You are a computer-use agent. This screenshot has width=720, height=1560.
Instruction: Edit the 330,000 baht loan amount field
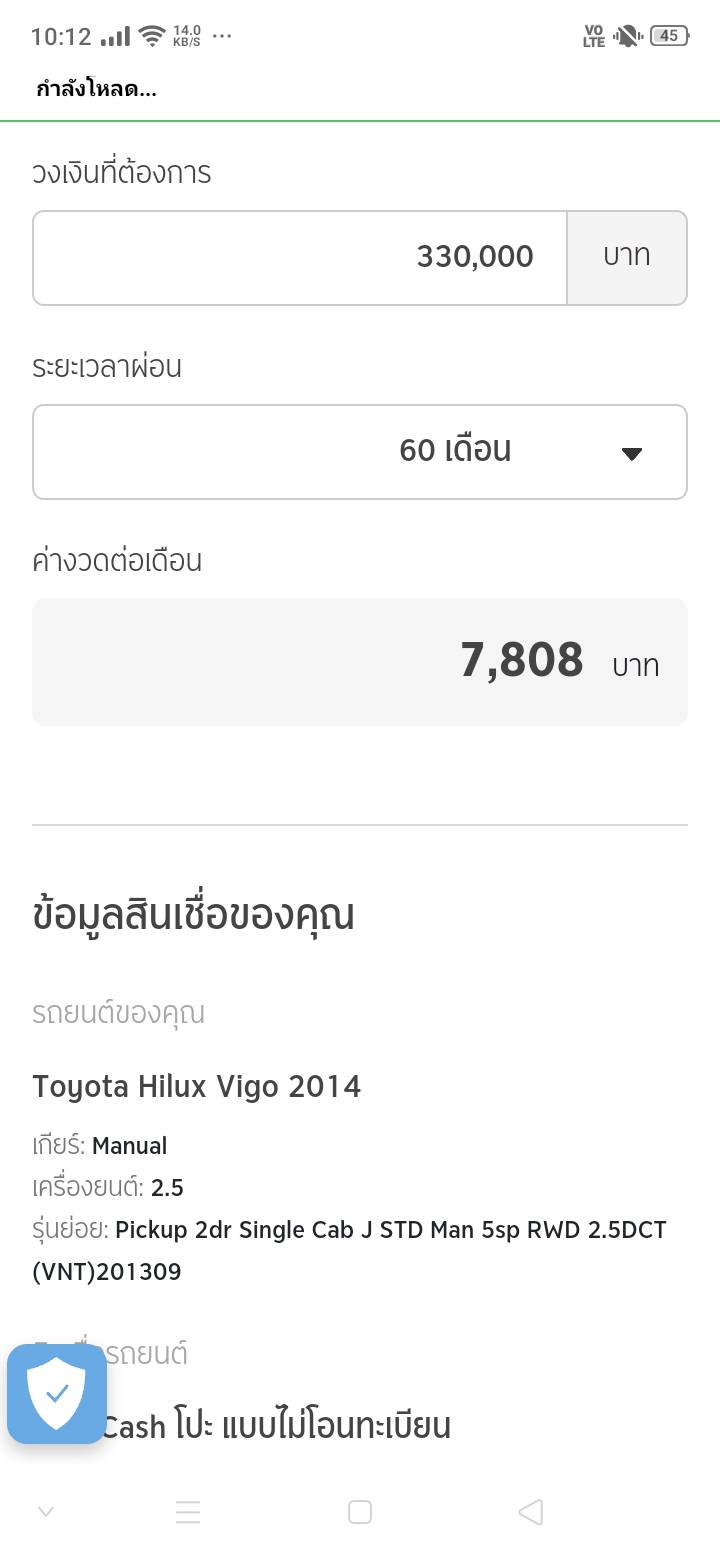pos(300,257)
